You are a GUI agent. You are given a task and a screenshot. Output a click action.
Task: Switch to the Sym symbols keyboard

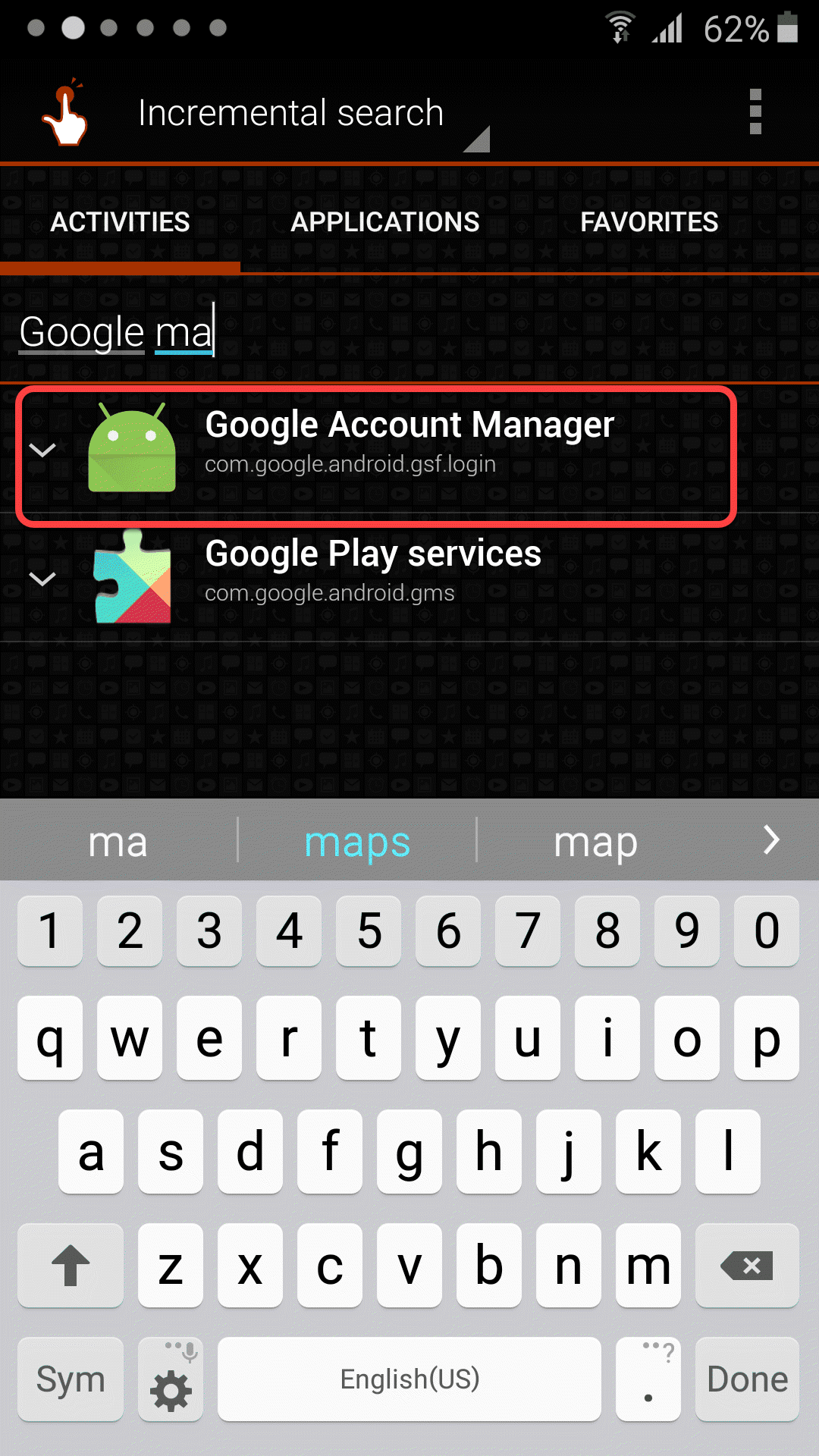(x=71, y=1379)
